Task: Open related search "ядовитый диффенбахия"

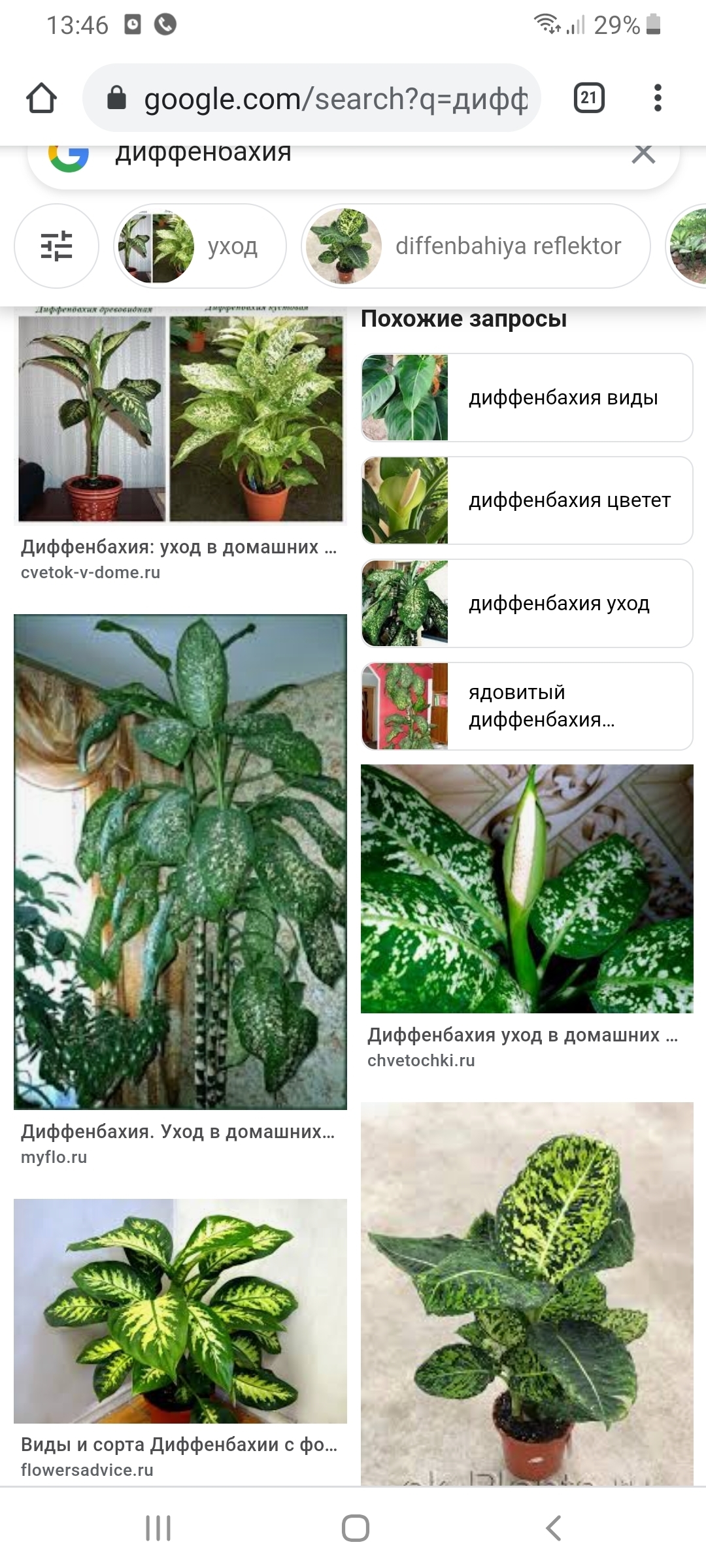Action: click(527, 706)
